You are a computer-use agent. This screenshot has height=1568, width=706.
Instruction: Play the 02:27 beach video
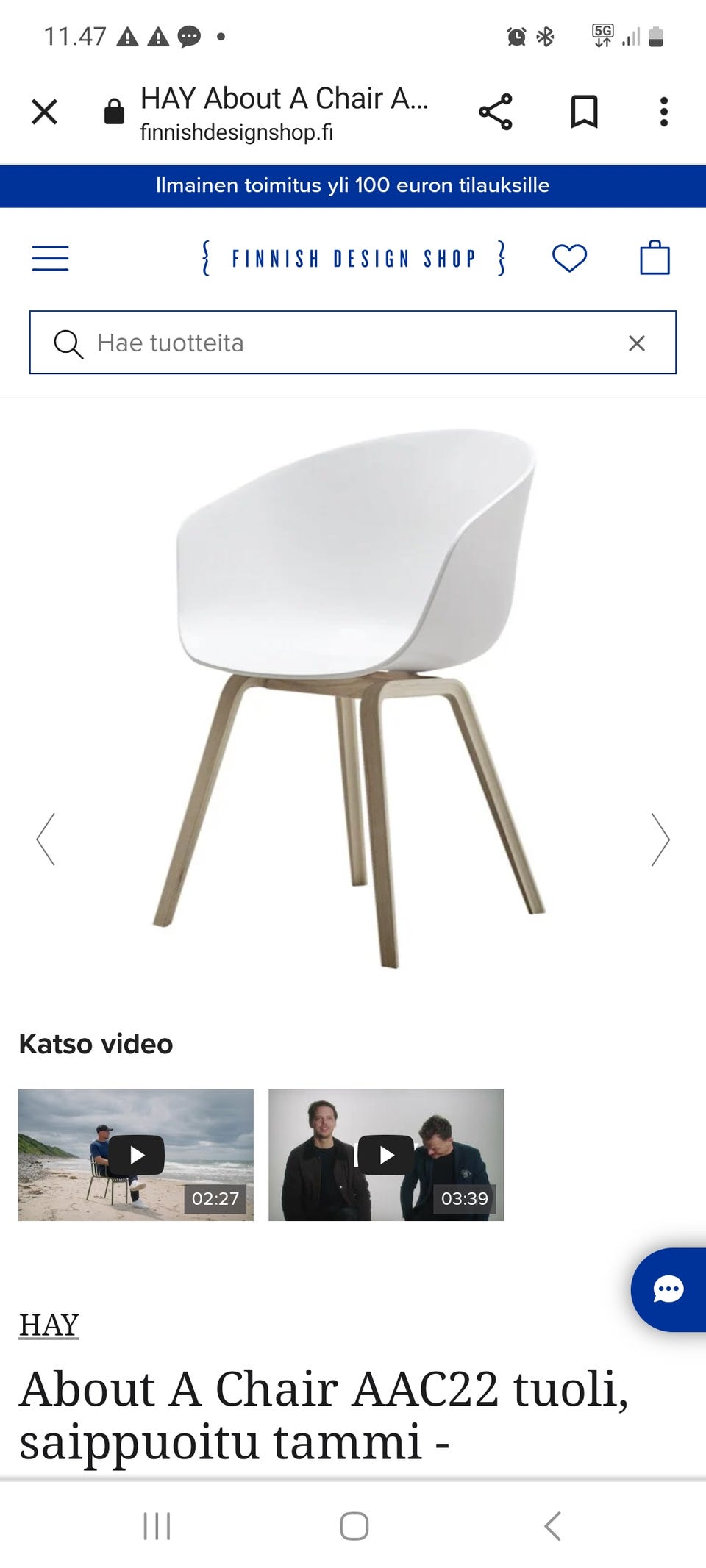click(136, 1155)
